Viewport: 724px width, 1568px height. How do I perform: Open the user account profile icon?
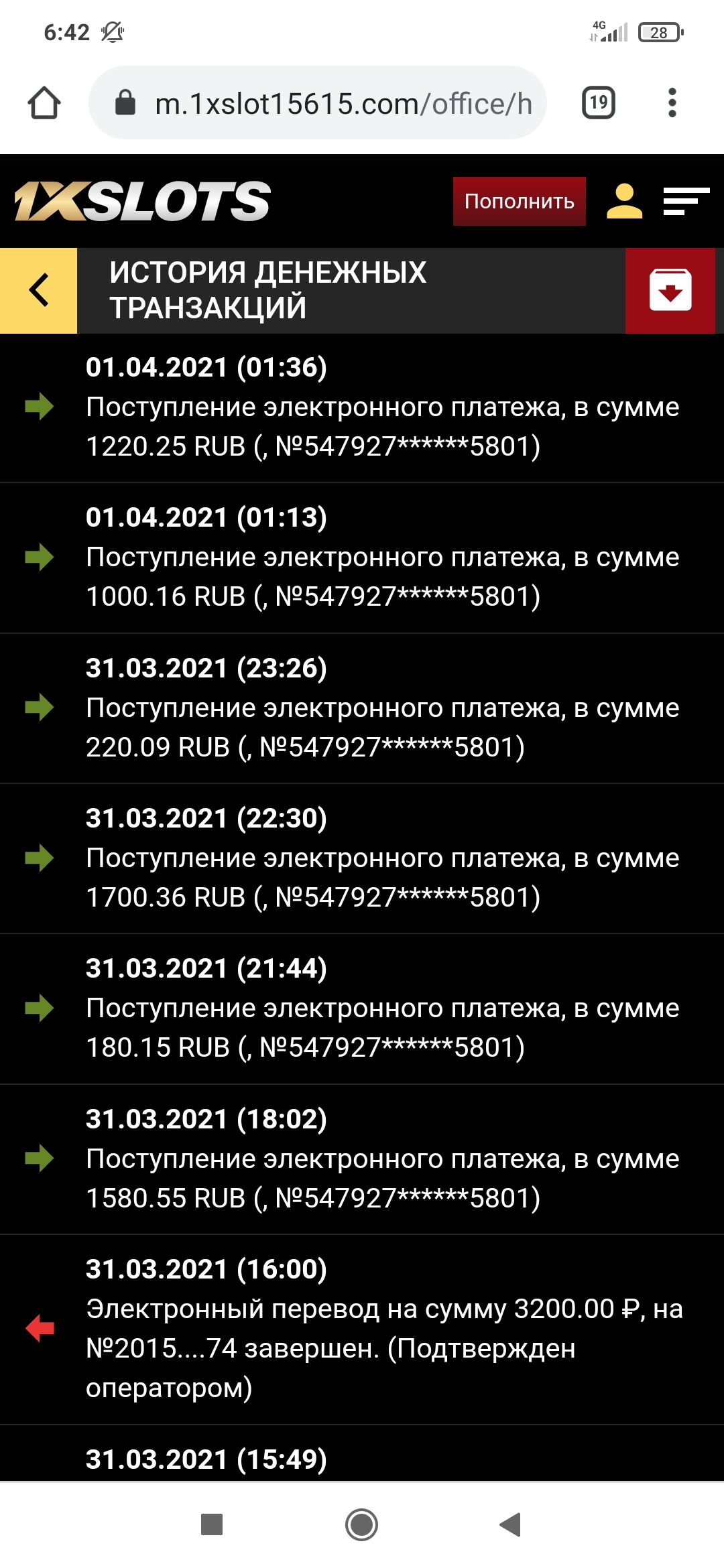[624, 201]
